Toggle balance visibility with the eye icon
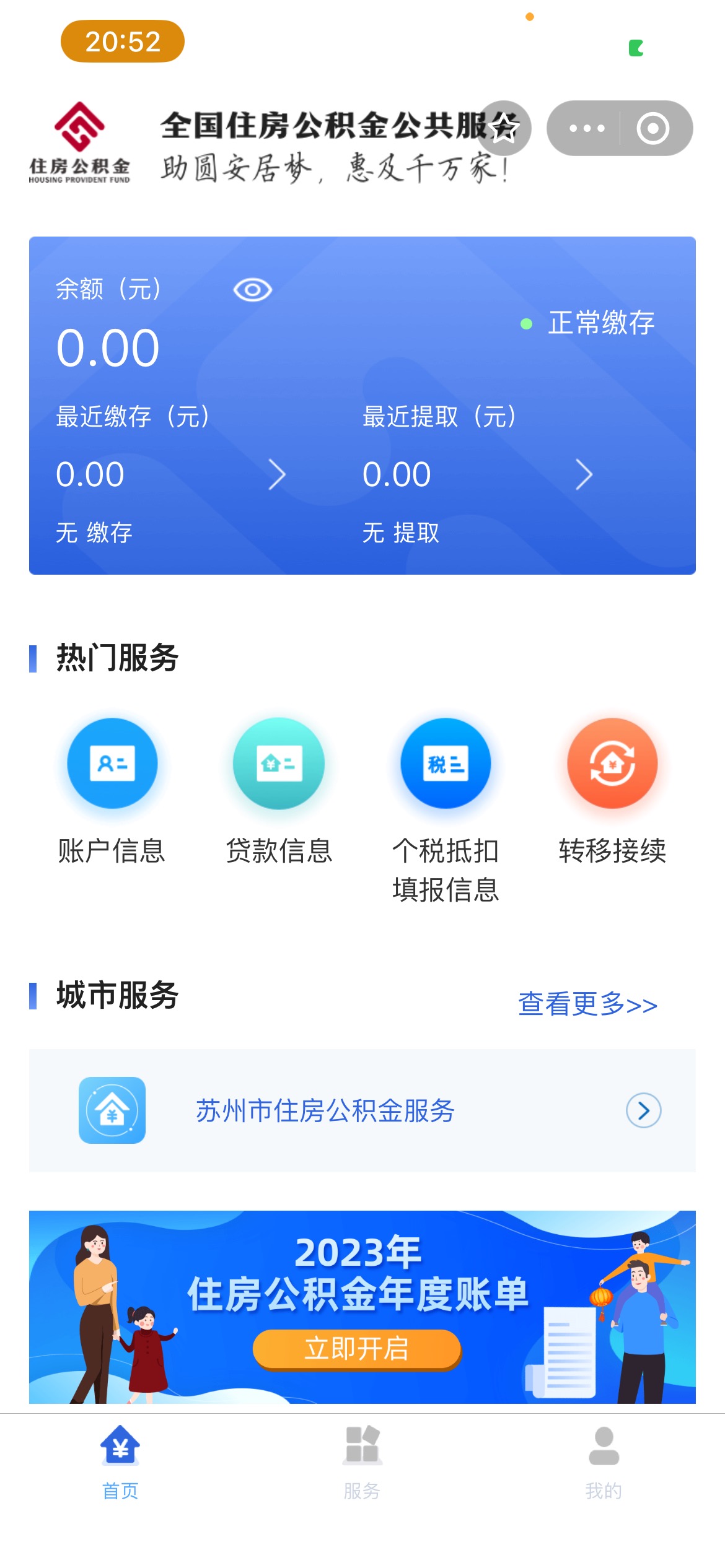 click(x=252, y=290)
